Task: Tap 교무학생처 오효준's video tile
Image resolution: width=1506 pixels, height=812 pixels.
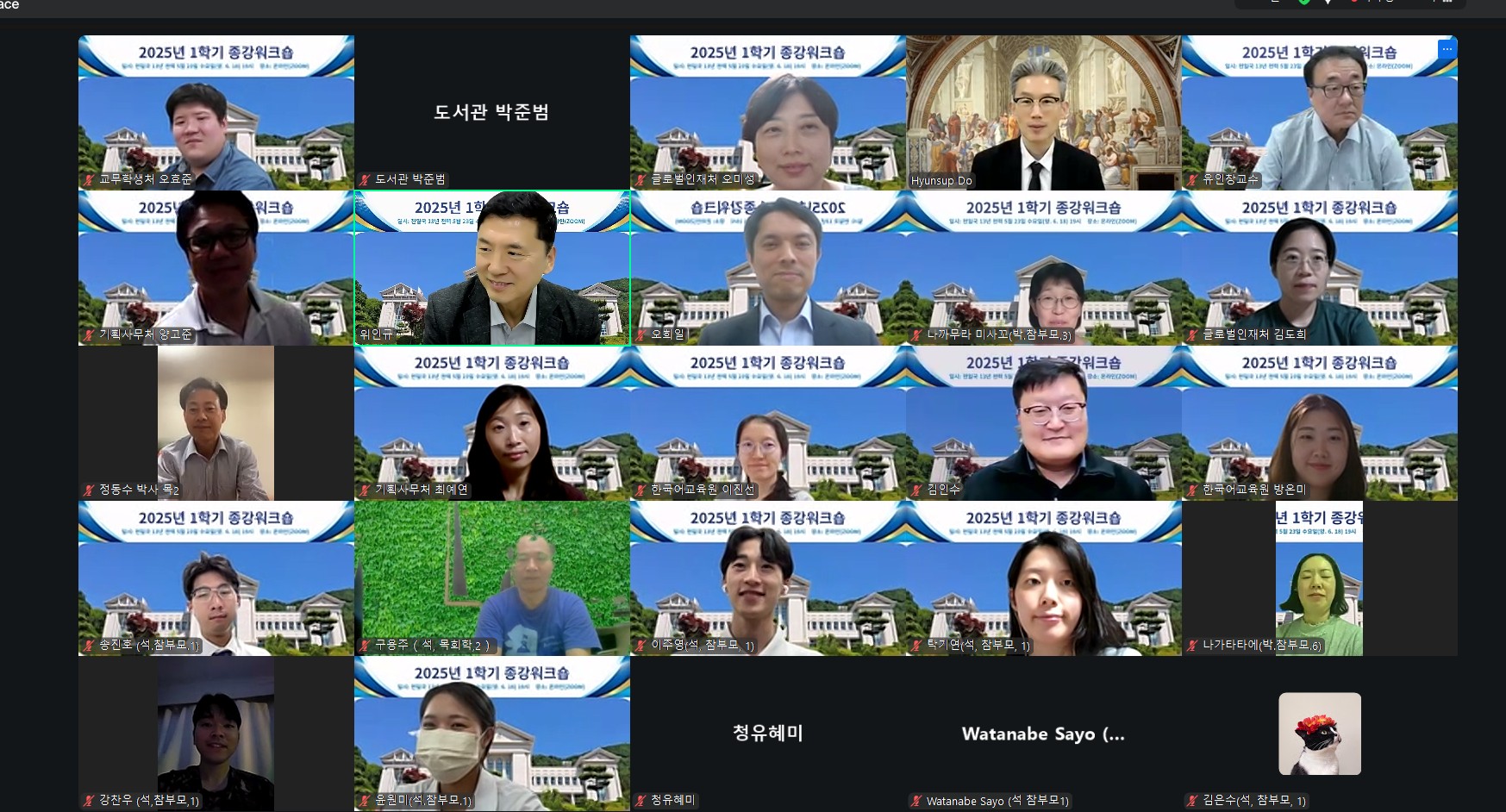Action: (x=216, y=113)
